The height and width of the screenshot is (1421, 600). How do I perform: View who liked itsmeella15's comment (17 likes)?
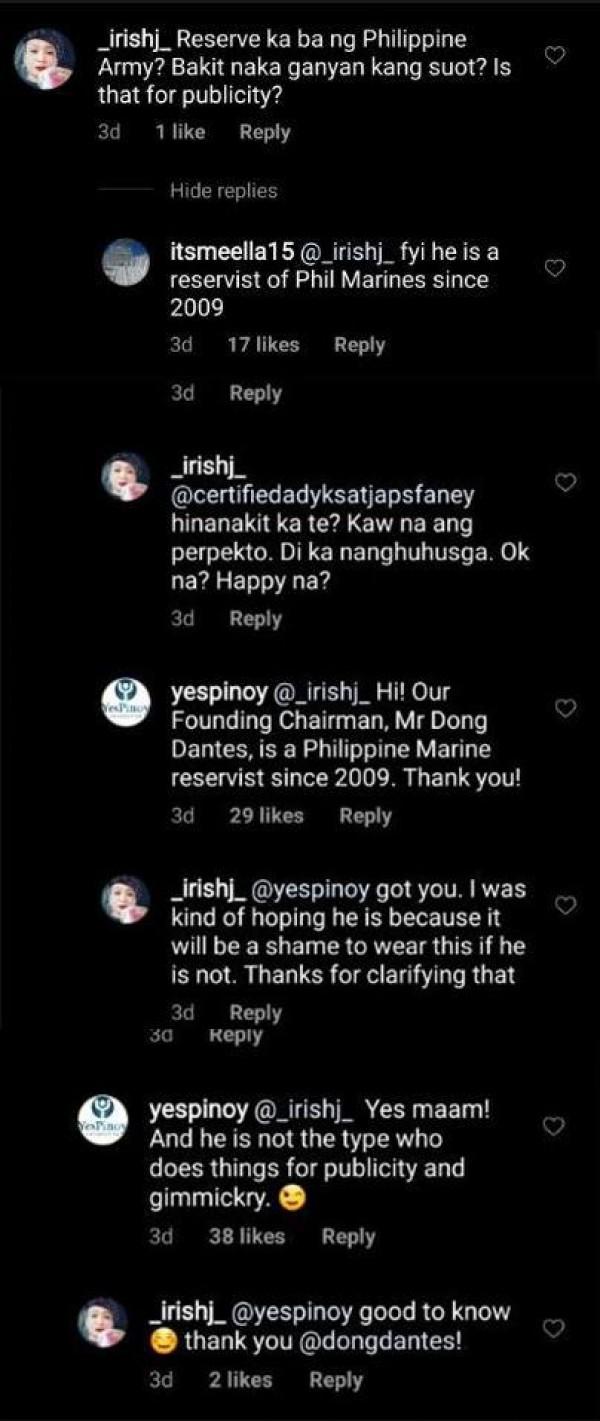pyautogui.click(x=263, y=345)
